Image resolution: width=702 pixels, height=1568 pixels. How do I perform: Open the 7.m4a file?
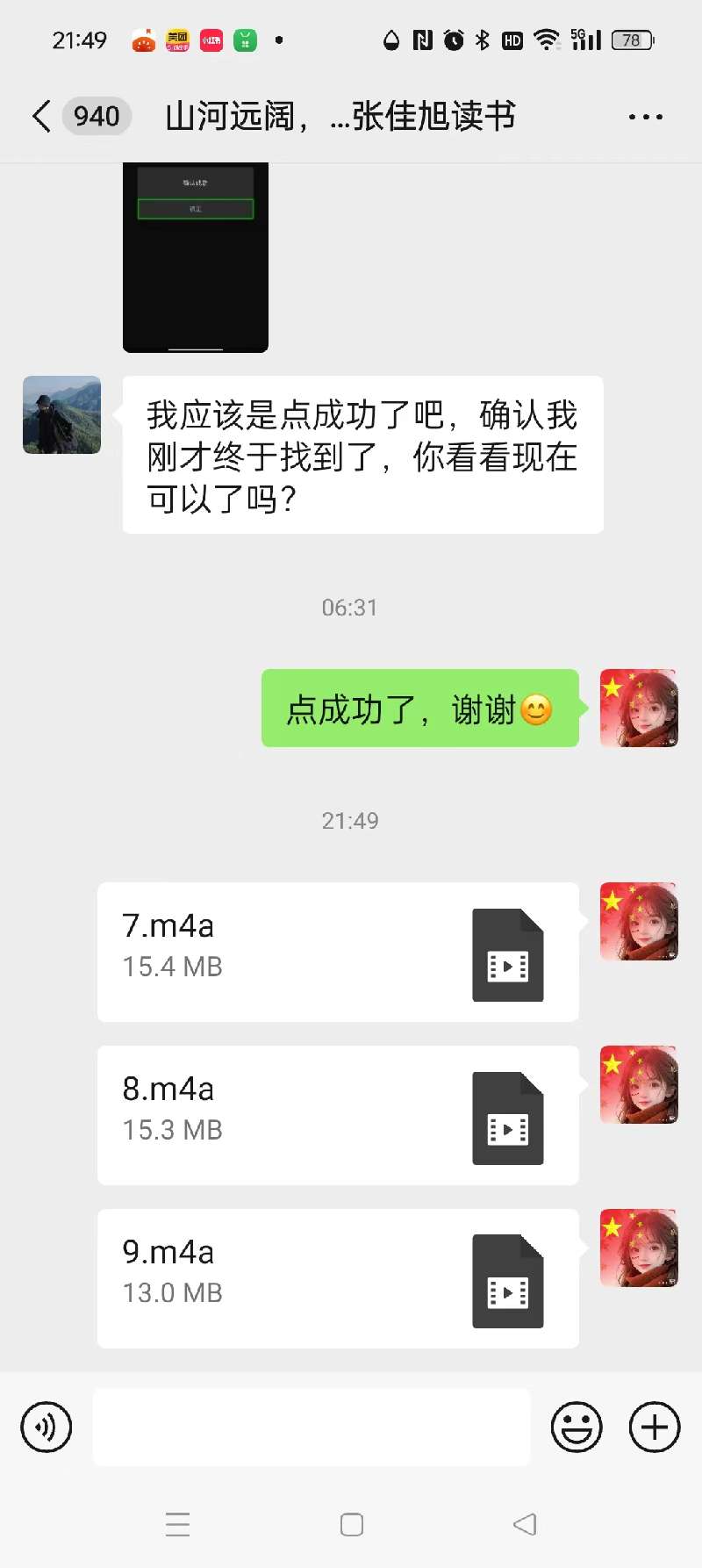[x=338, y=952]
